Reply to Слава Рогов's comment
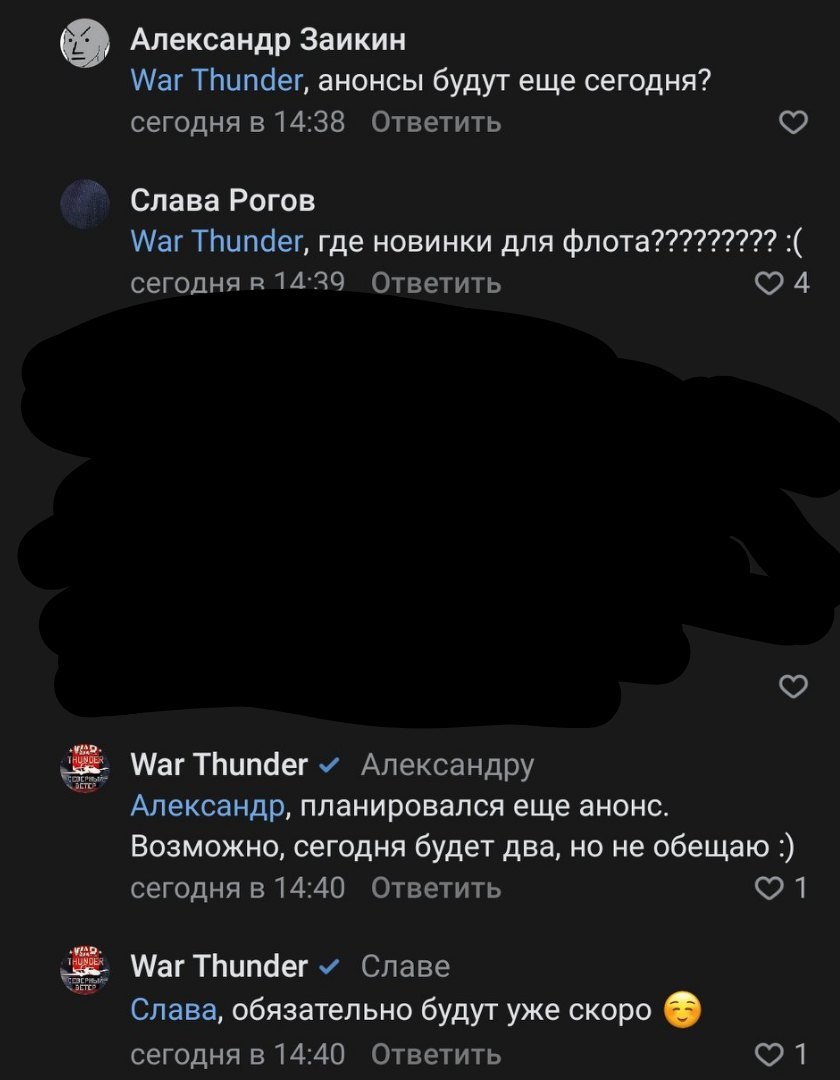Image resolution: width=840 pixels, height=1080 pixels. pos(436,283)
